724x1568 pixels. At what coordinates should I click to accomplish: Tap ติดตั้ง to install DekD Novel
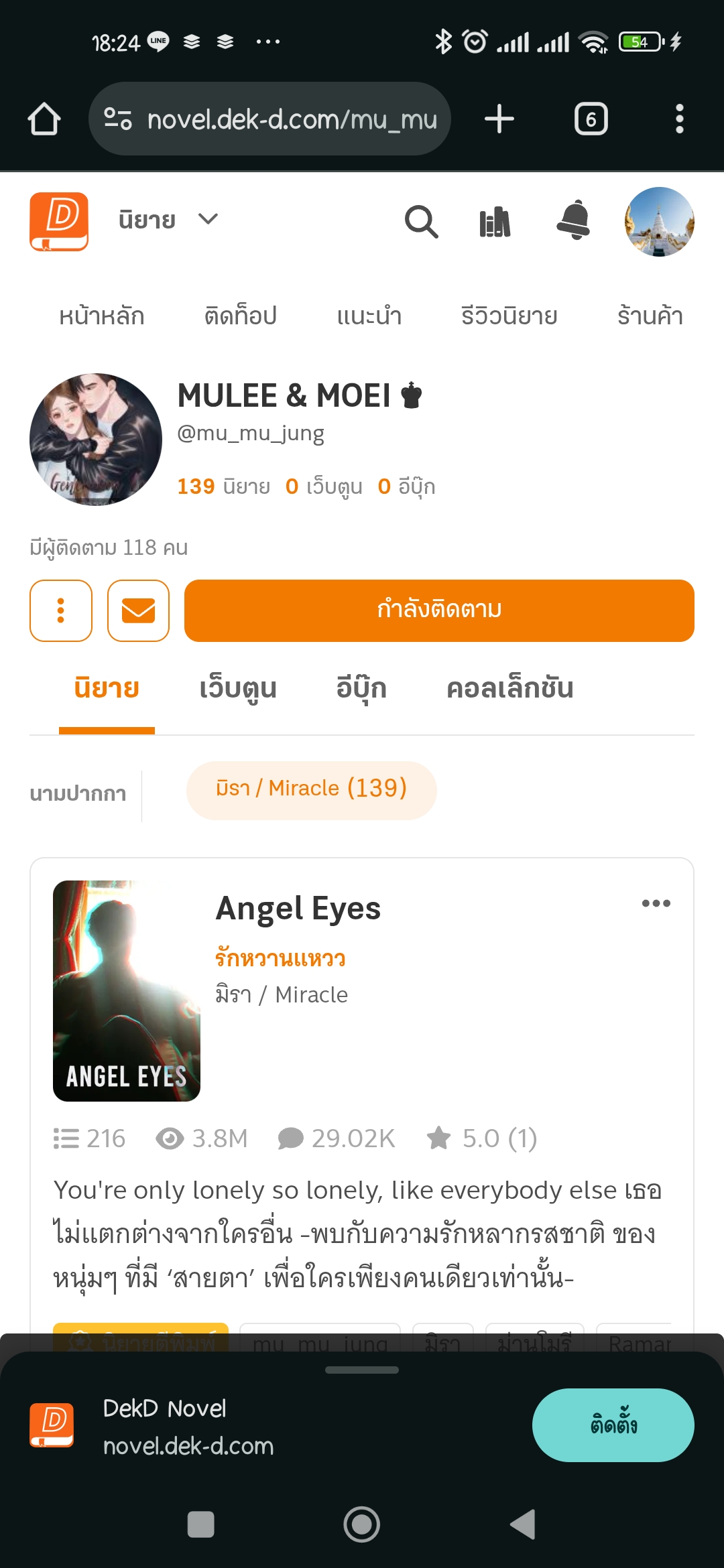(x=613, y=1425)
